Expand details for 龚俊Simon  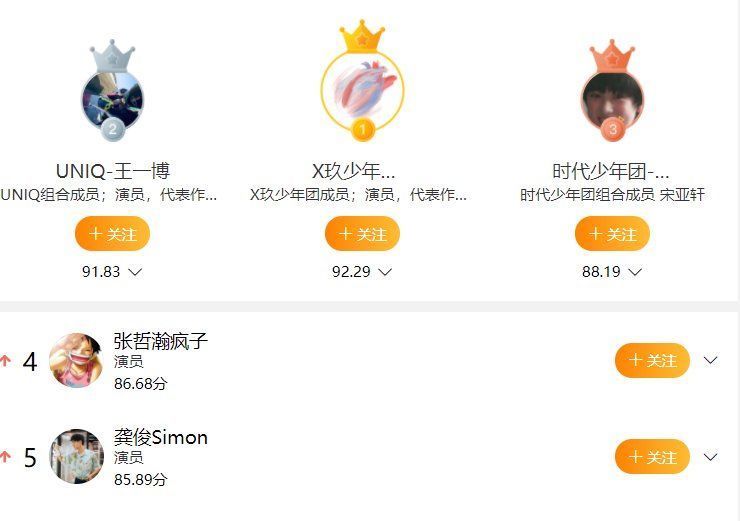pos(711,457)
